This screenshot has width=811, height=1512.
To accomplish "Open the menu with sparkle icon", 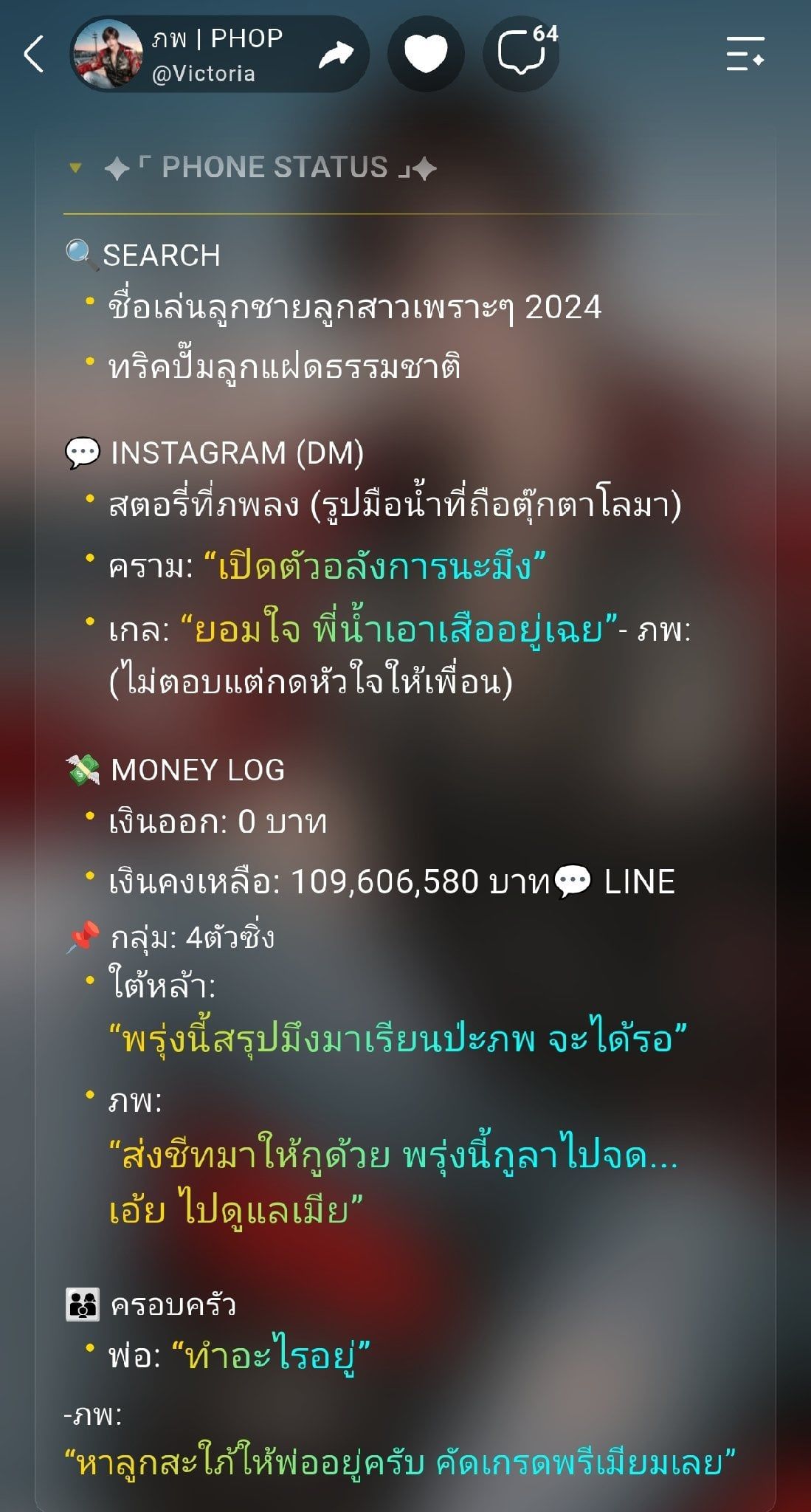I will point(745,54).
